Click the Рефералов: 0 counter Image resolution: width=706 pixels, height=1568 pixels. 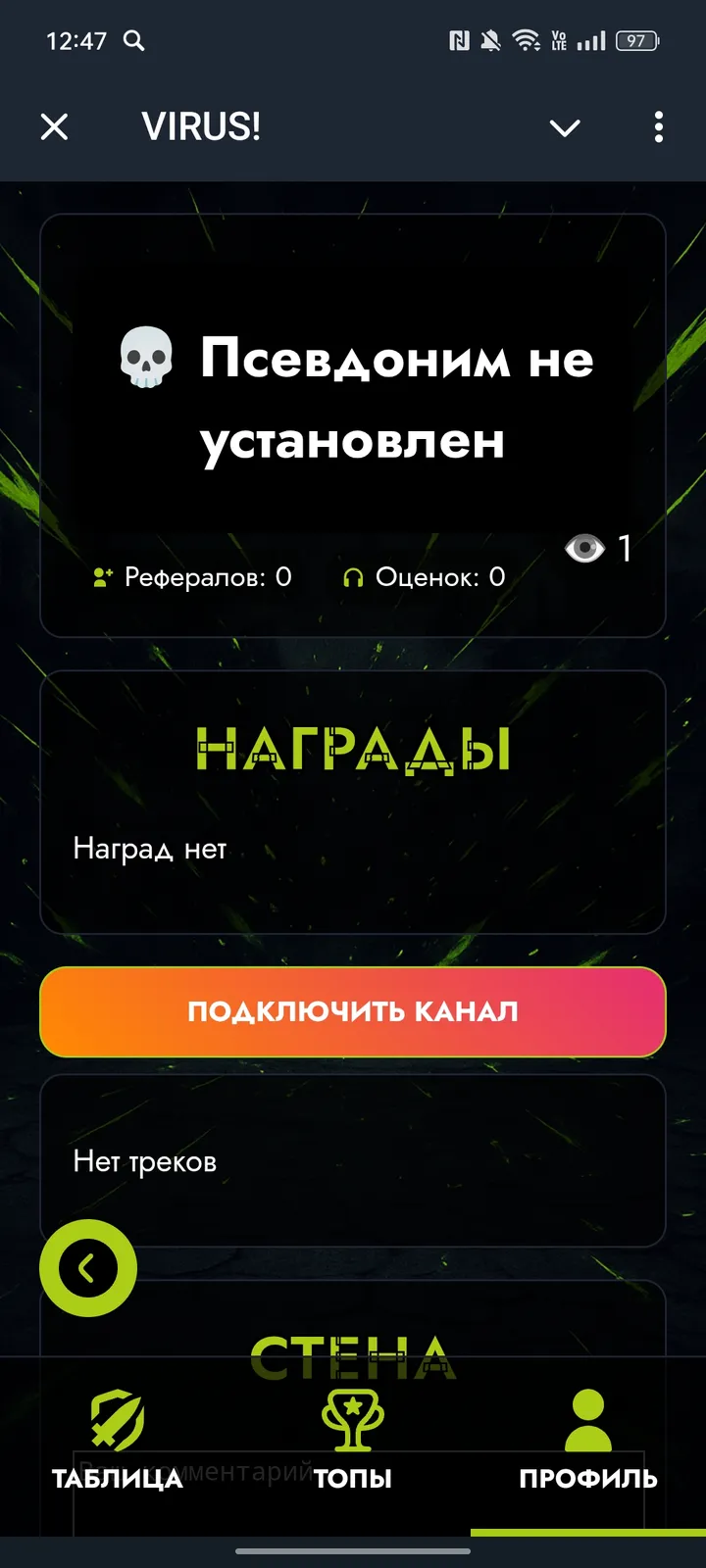(206, 576)
